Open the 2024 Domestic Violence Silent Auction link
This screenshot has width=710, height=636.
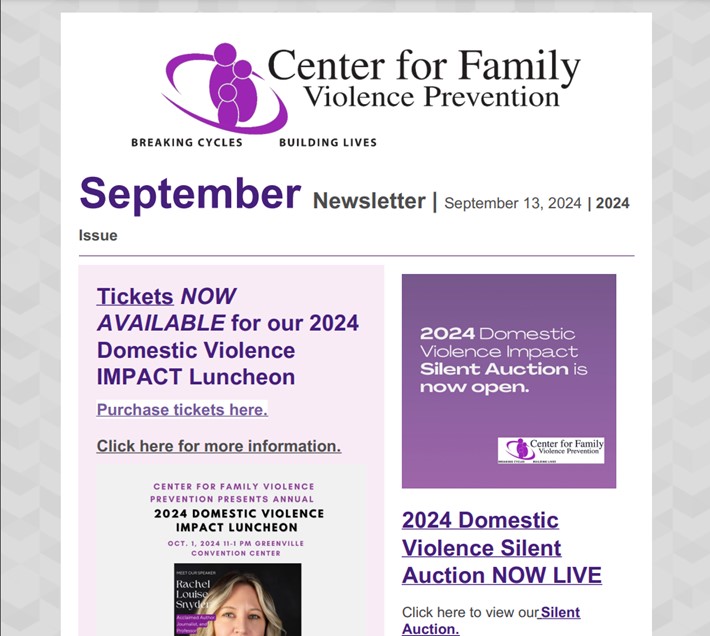pos(501,548)
